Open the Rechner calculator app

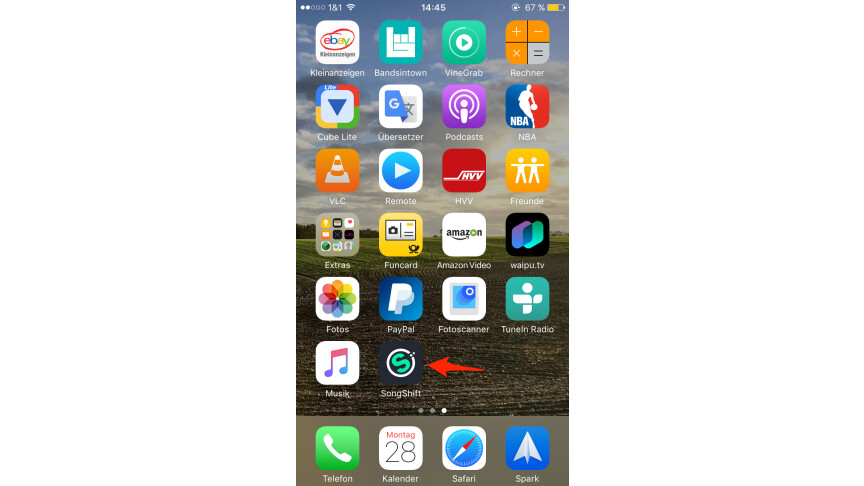tap(527, 42)
